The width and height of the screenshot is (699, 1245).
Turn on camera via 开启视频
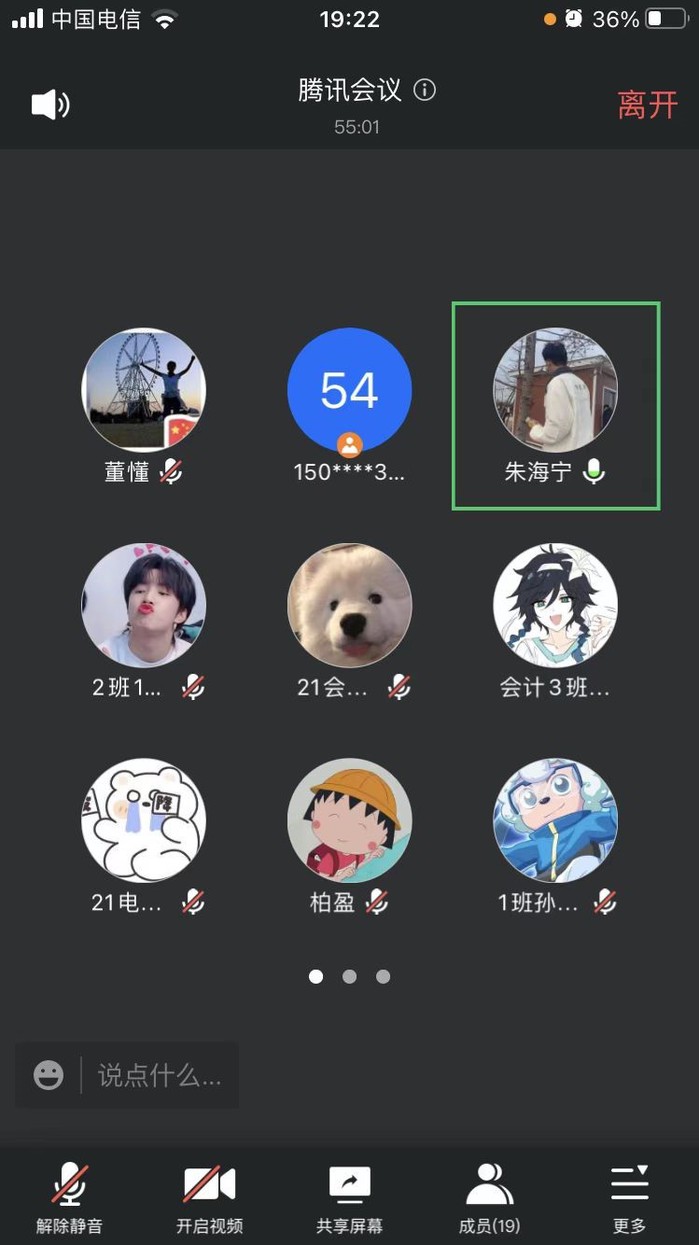point(209,1197)
